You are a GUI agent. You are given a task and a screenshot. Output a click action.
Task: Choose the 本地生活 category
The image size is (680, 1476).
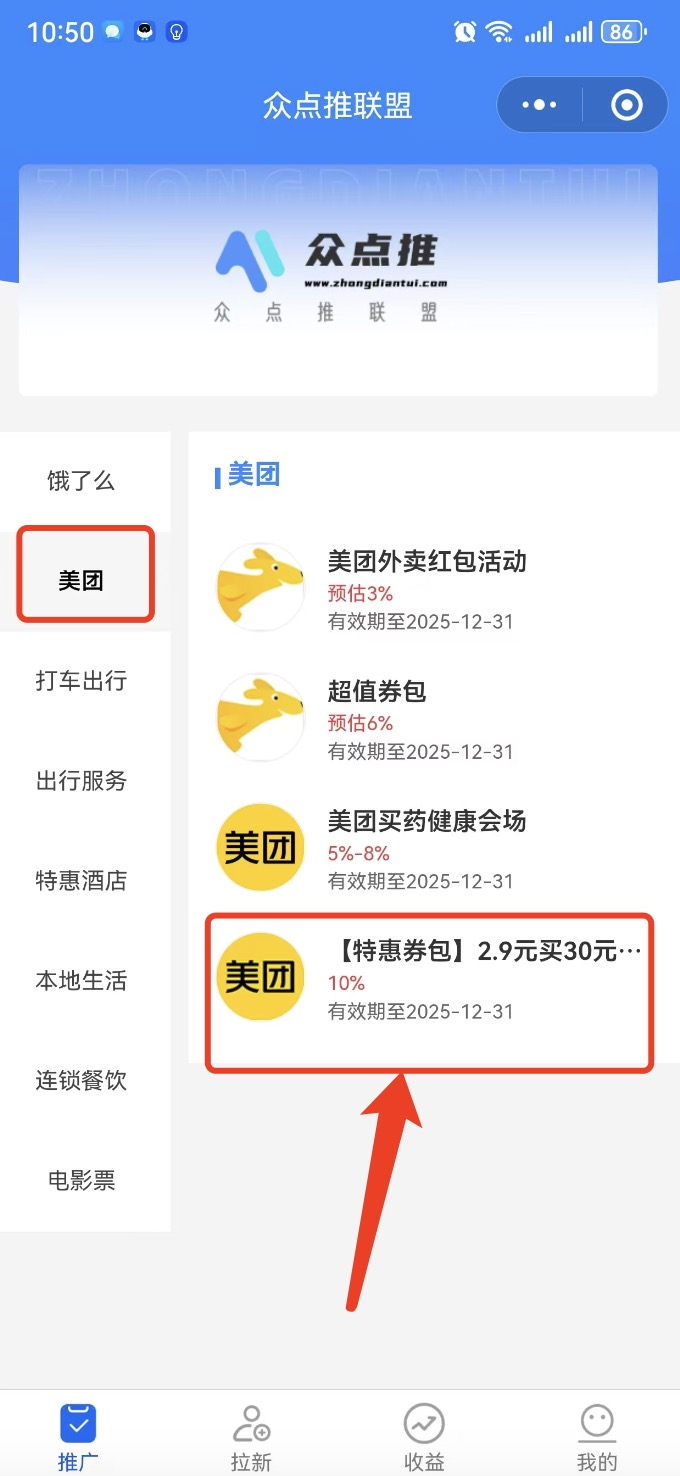tap(81, 981)
